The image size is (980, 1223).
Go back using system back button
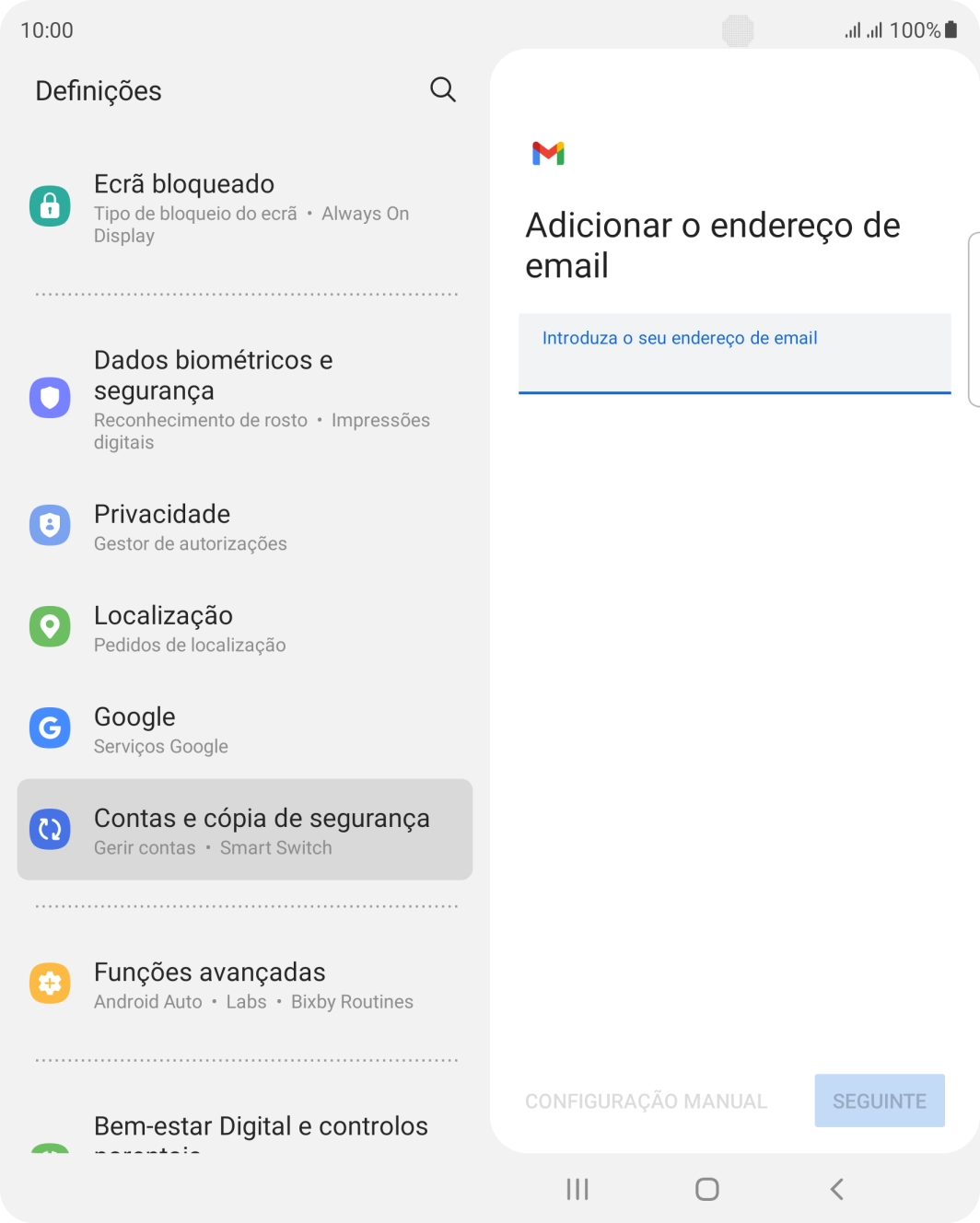pyautogui.click(x=836, y=1189)
